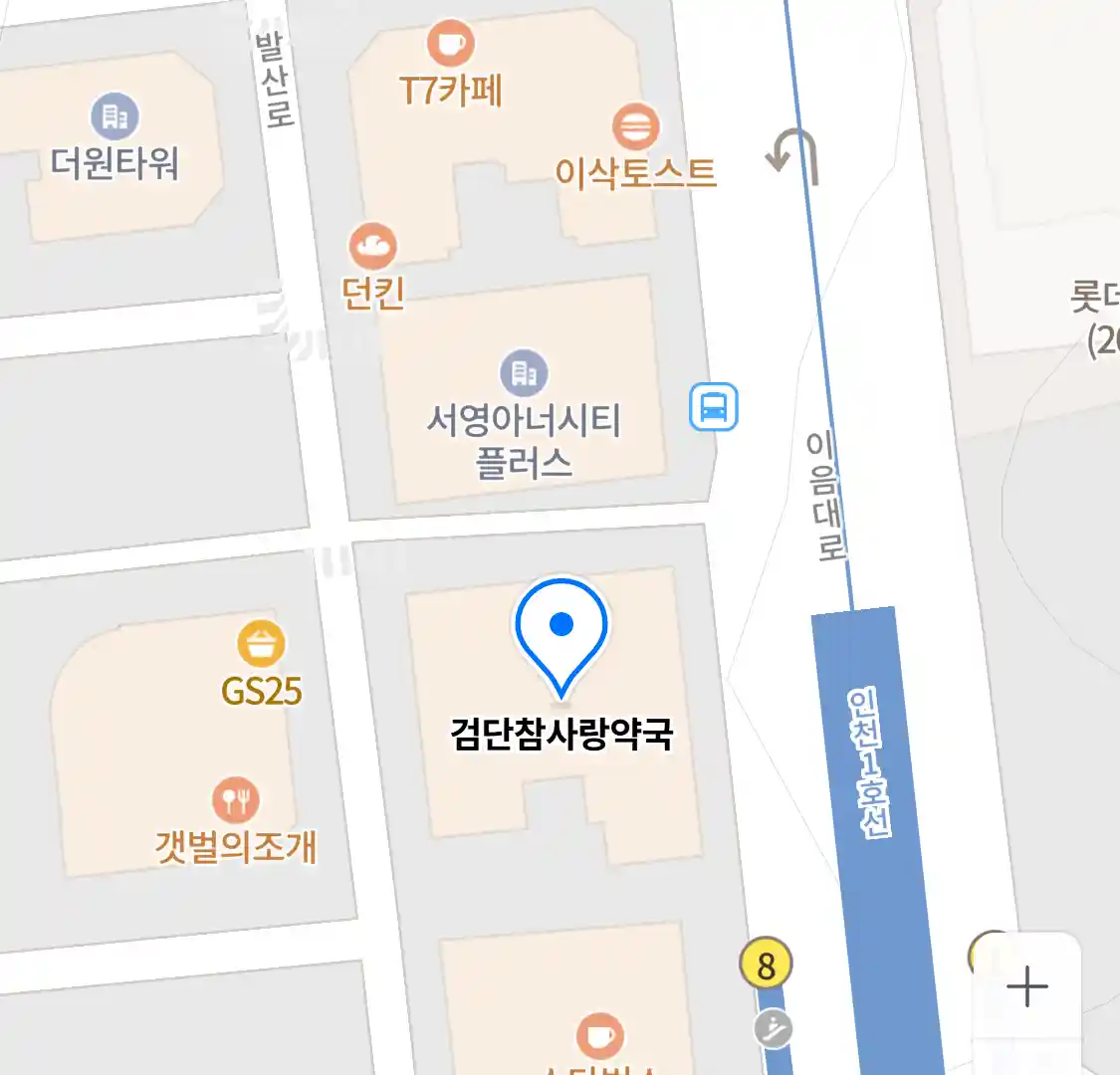Tap the 갯벌의조개 restaurant marker
This screenshot has height=1075, width=1120.
pos(236,800)
